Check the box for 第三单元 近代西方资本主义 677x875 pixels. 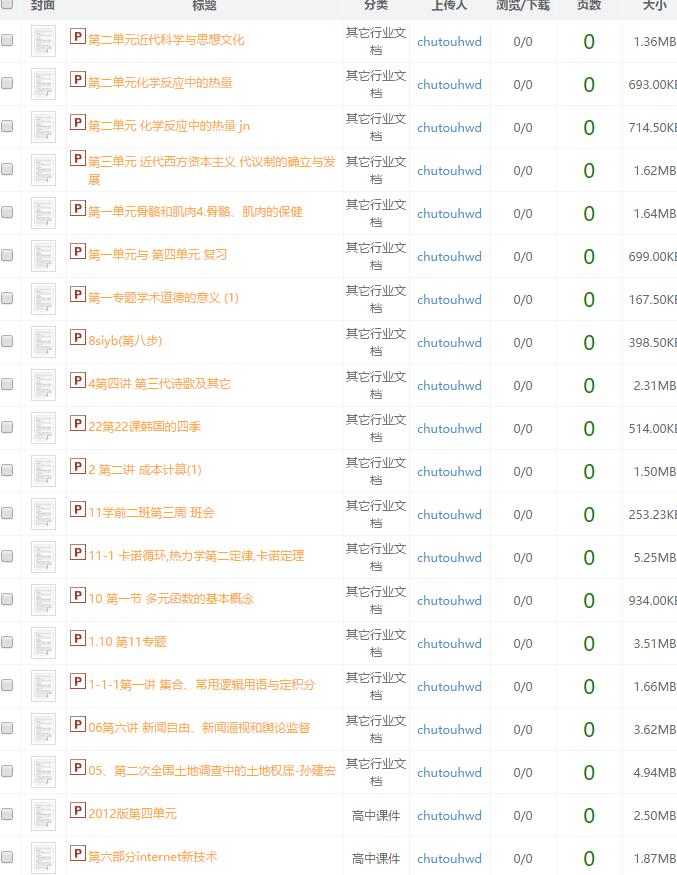(8, 170)
